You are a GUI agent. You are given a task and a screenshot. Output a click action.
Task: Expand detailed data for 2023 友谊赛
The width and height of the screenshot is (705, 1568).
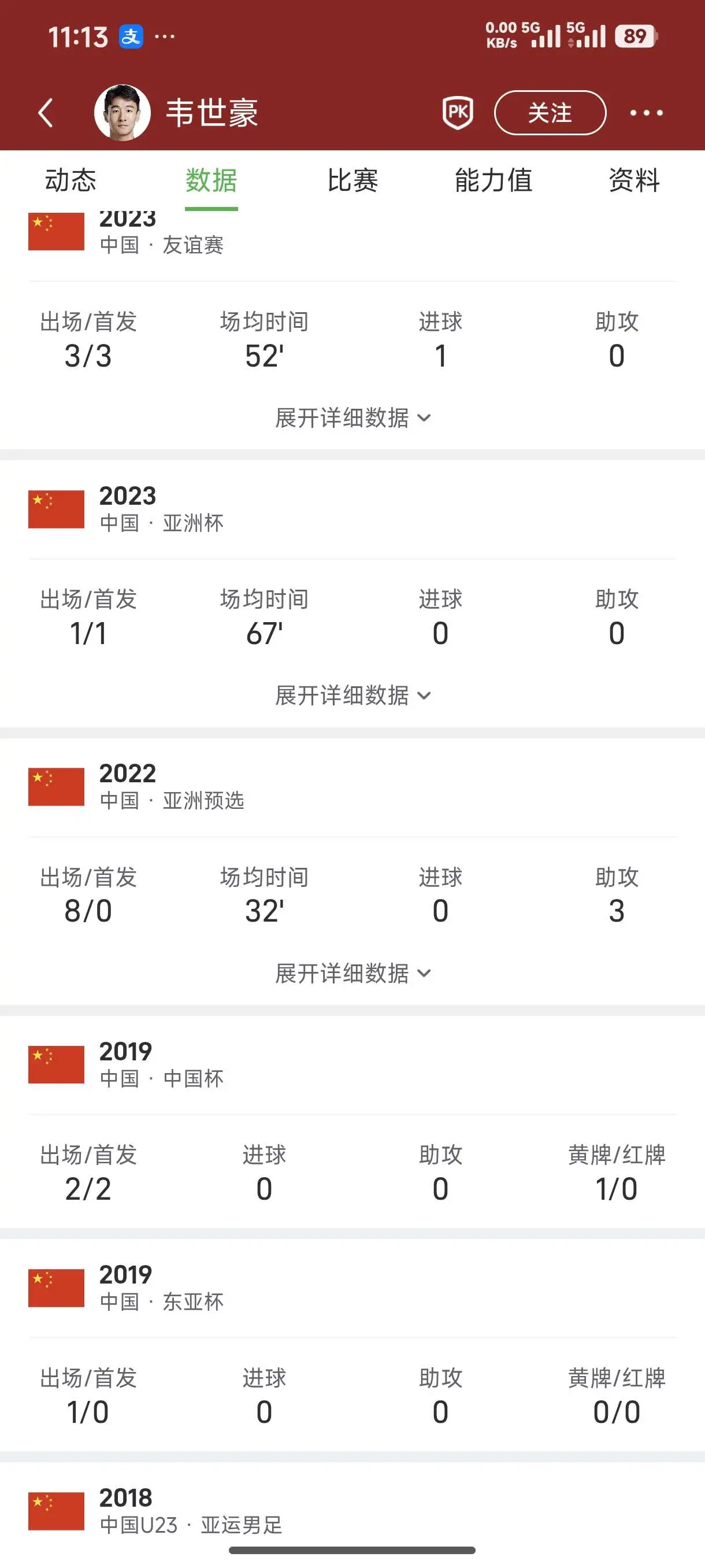(353, 418)
